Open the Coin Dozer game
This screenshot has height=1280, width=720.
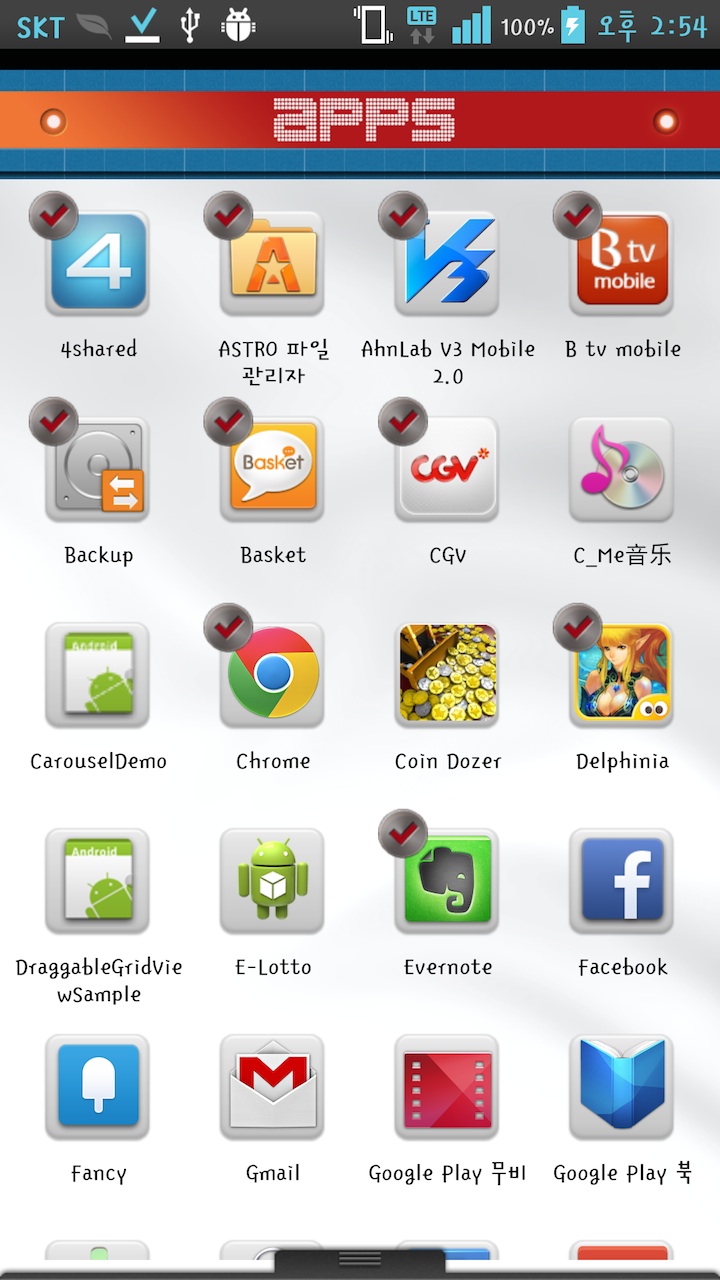click(447, 675)
